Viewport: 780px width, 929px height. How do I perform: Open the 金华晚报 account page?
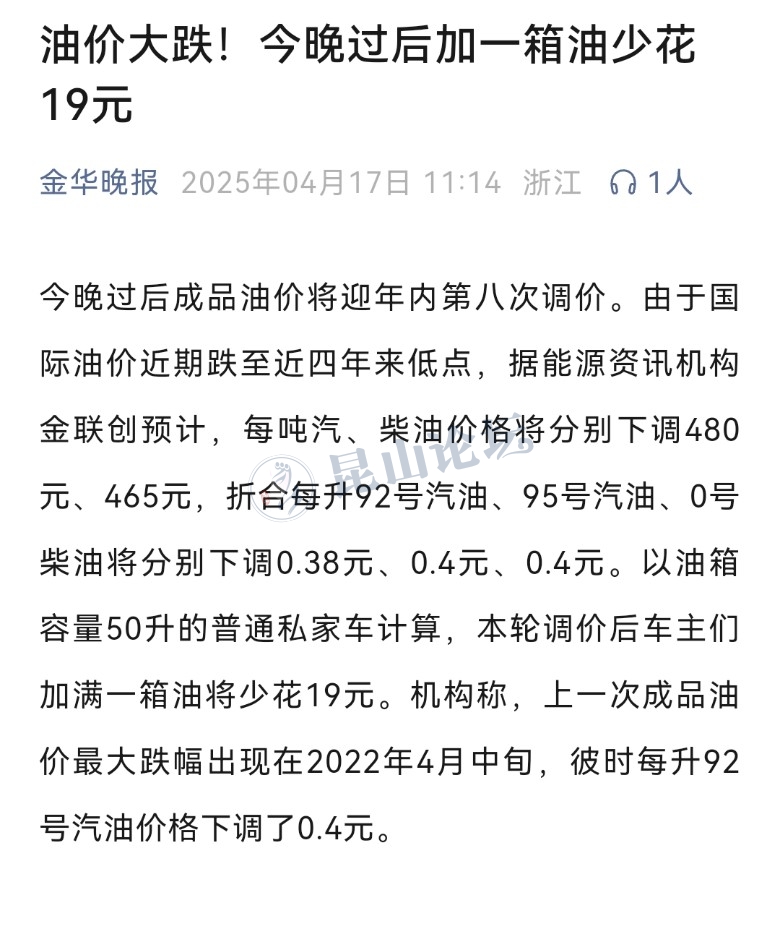tap(99, 183)
